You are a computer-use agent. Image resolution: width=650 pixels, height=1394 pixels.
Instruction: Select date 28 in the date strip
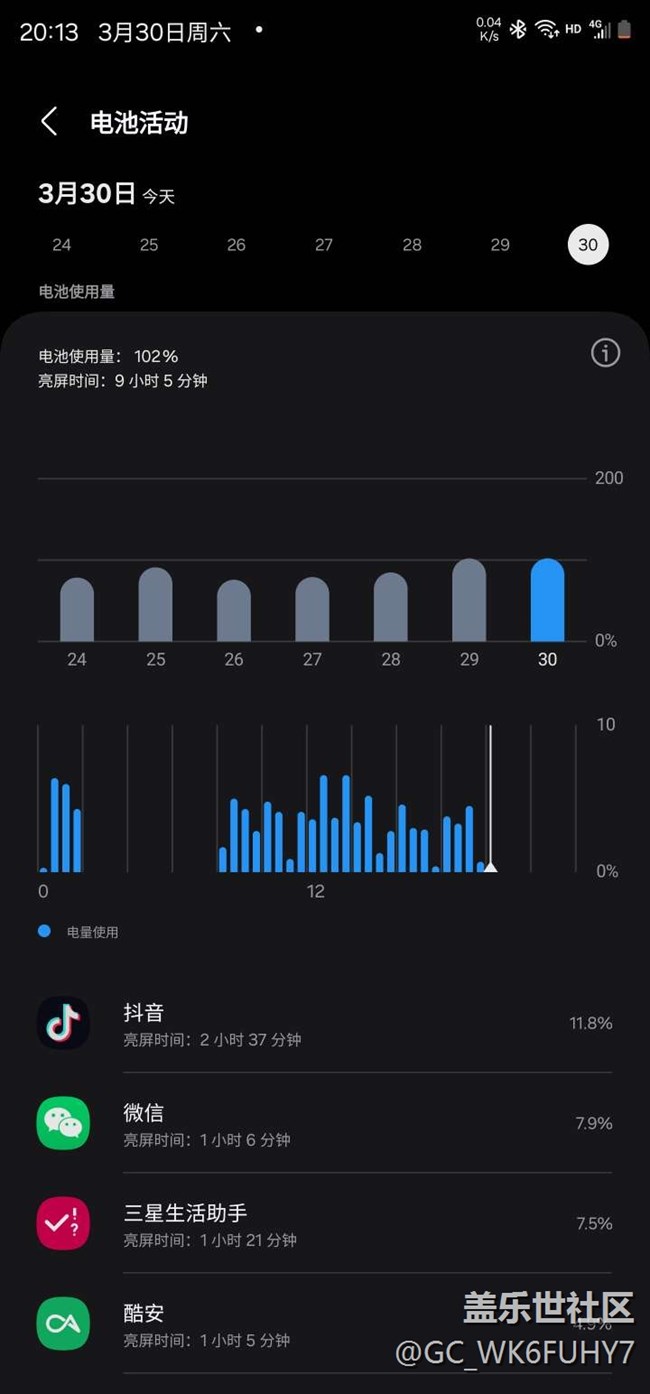pyautogui.click(x=412, y=245)
